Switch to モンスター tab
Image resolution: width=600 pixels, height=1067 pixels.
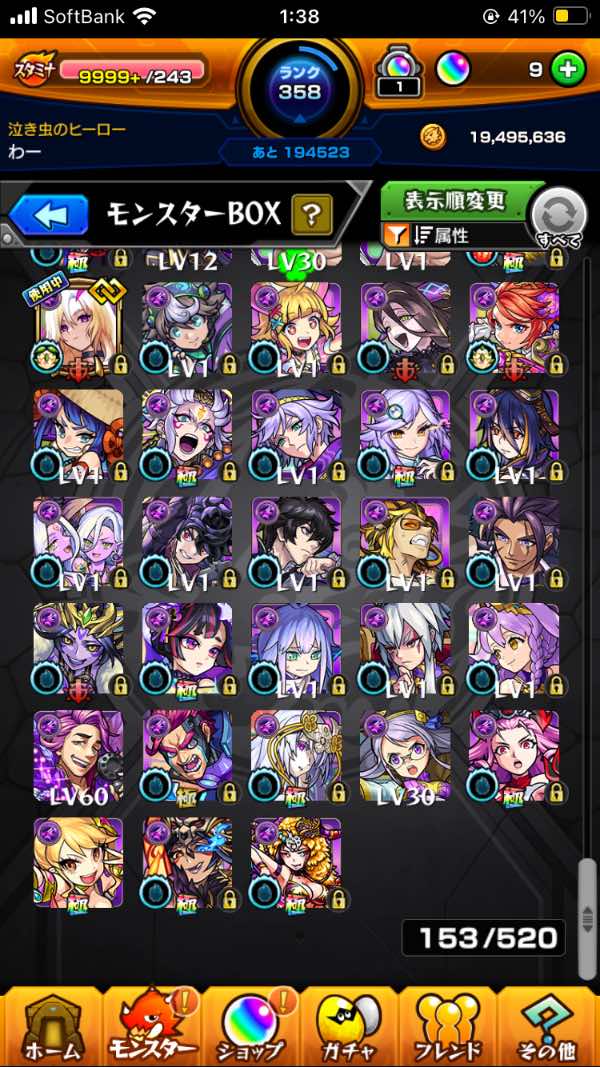(150, 1025)
